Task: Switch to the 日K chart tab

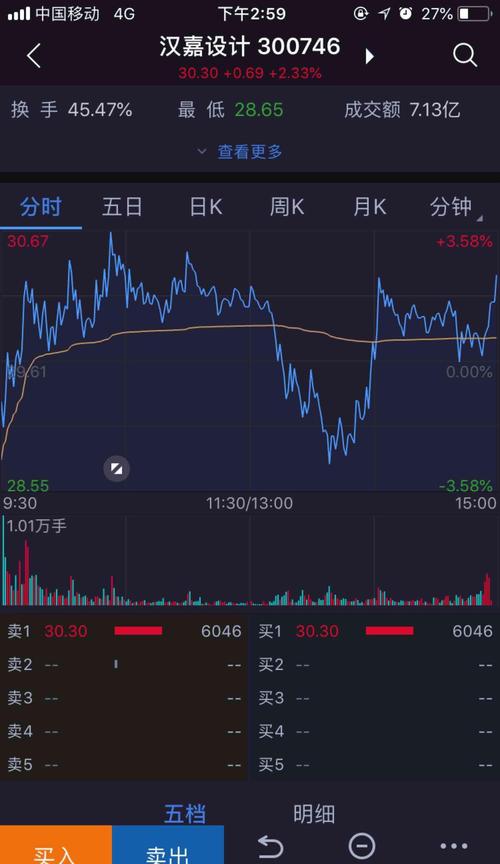Action: (x=206, y=207)
